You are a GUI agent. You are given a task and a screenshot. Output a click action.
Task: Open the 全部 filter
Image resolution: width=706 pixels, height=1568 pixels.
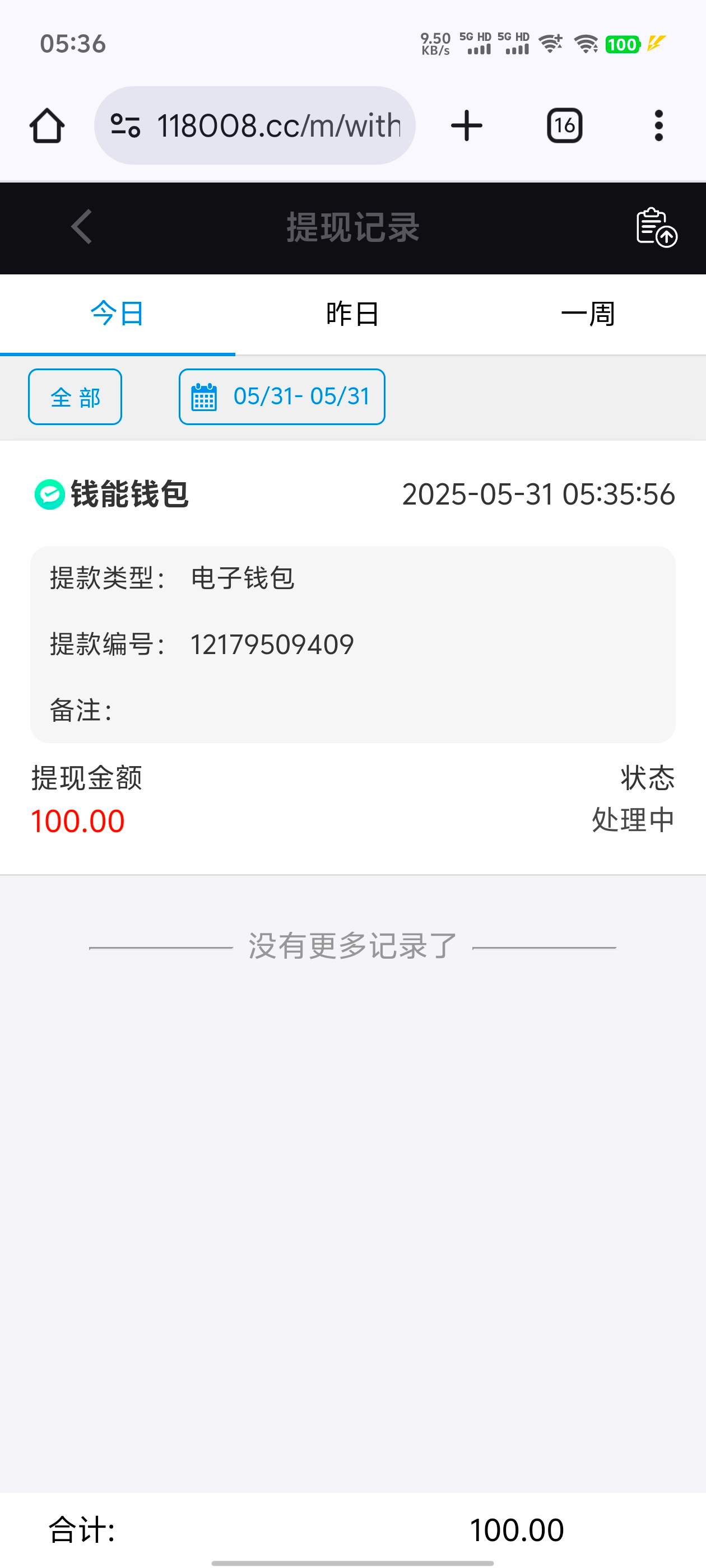coord(75,397)
